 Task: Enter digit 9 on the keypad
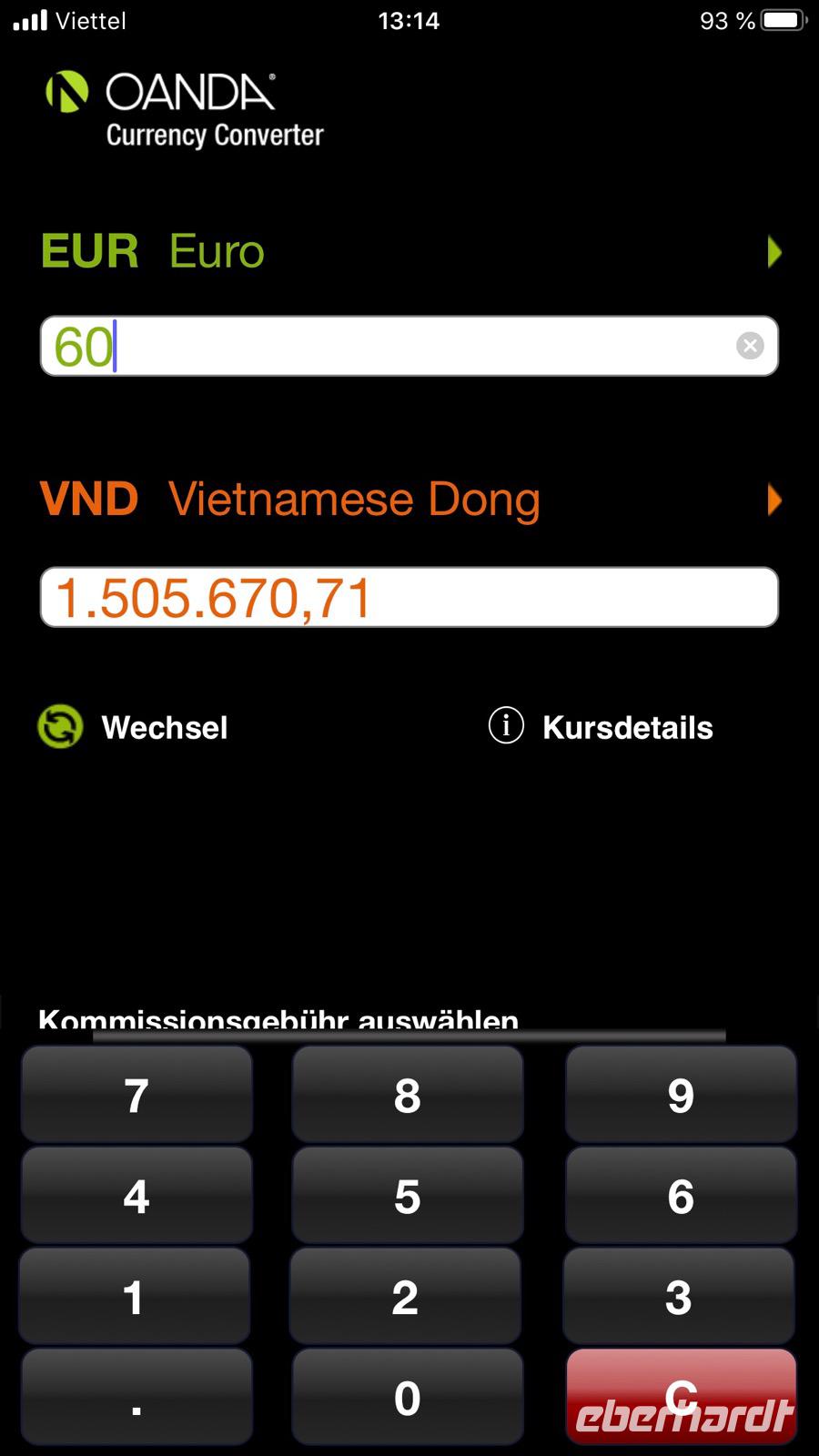[681, 1095]
